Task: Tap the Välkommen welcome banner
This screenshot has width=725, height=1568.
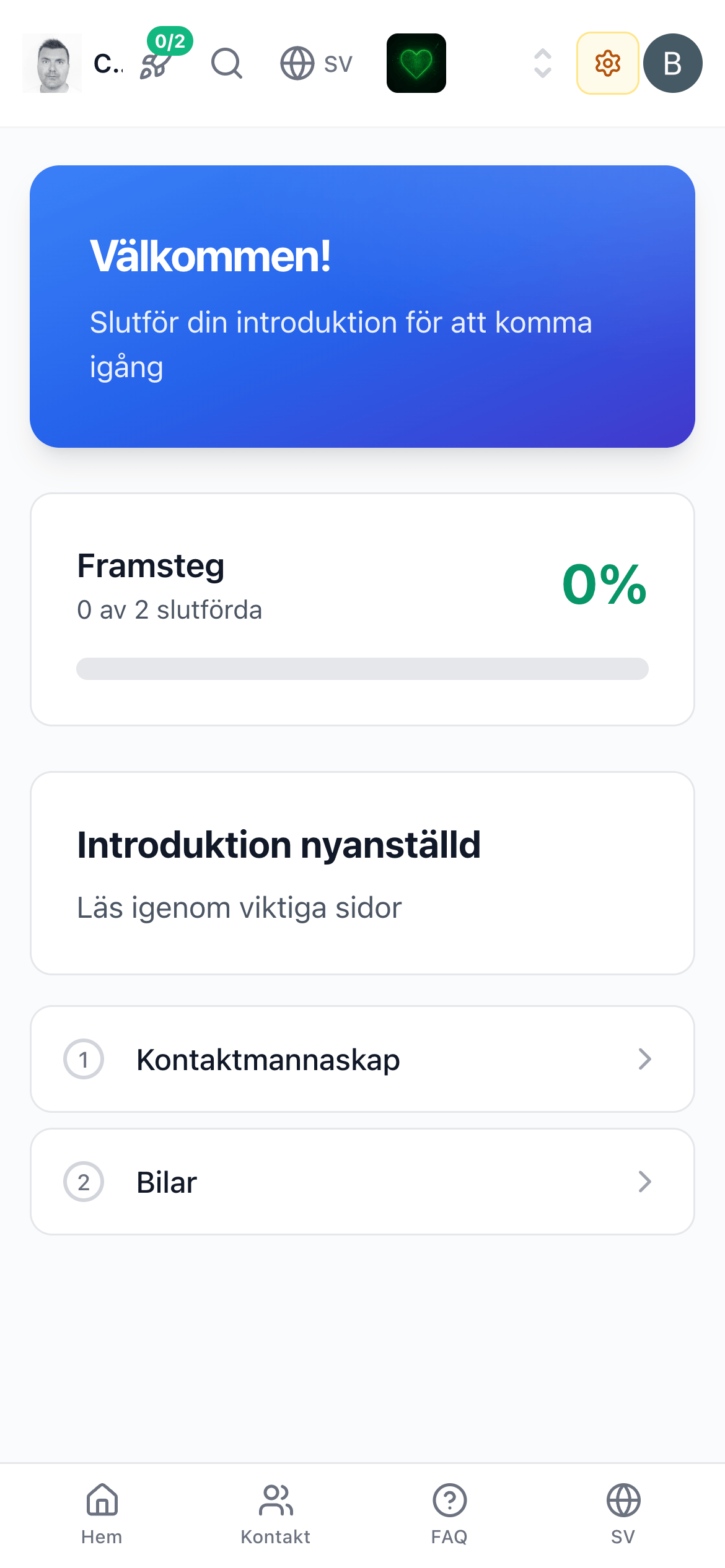Action: click(x=362, y=306)
